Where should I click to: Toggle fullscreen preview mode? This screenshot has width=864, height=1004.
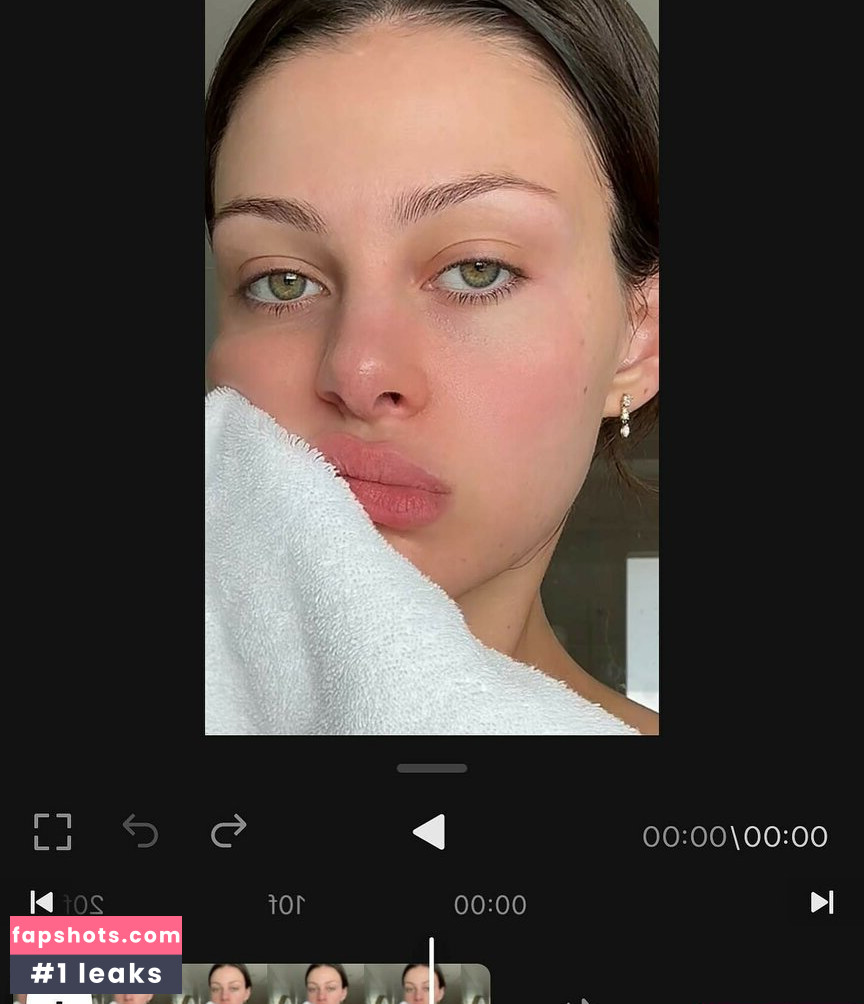click(x=52, y=832)
